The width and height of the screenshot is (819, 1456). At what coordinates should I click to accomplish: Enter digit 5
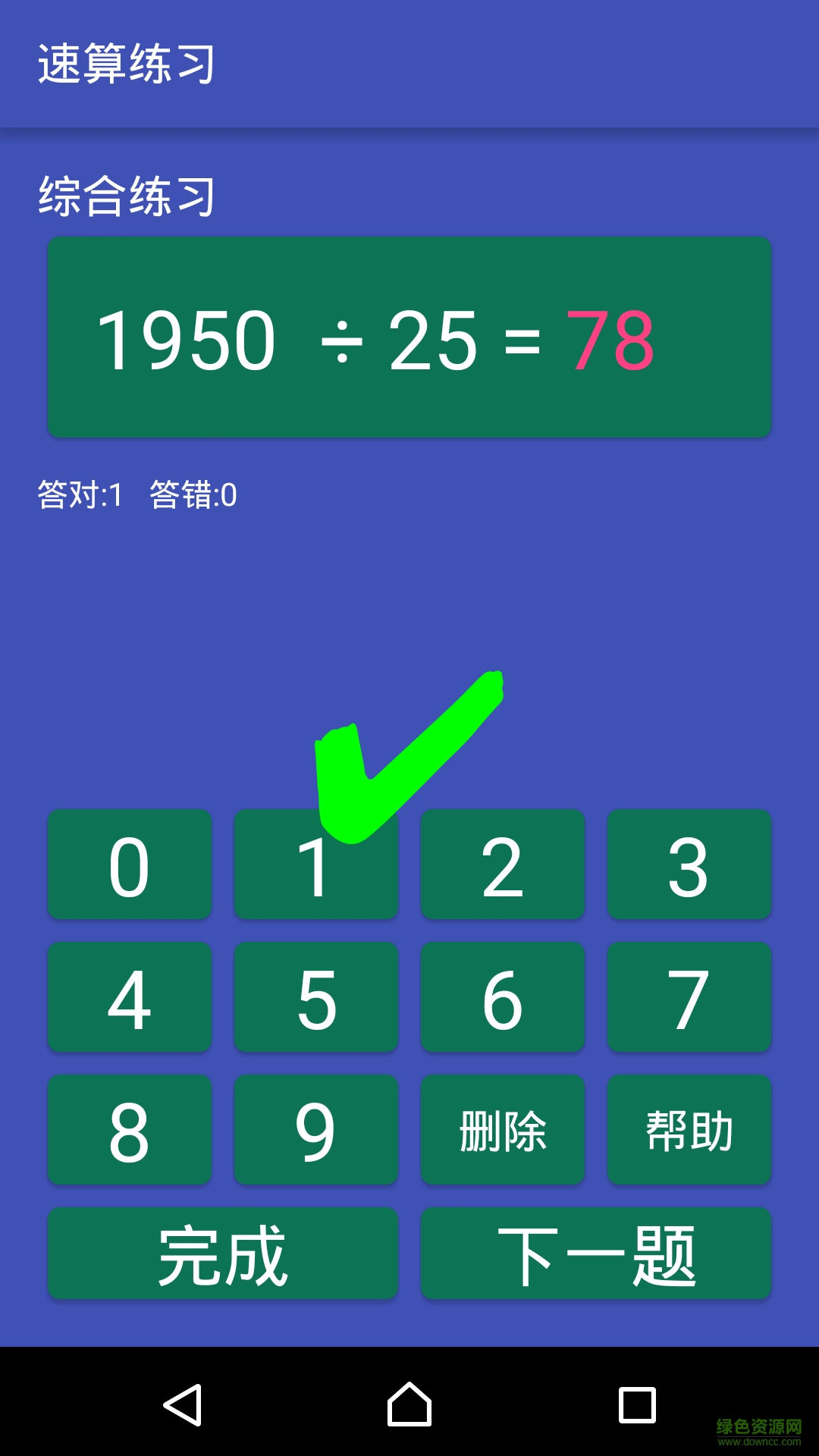point(315,998)
